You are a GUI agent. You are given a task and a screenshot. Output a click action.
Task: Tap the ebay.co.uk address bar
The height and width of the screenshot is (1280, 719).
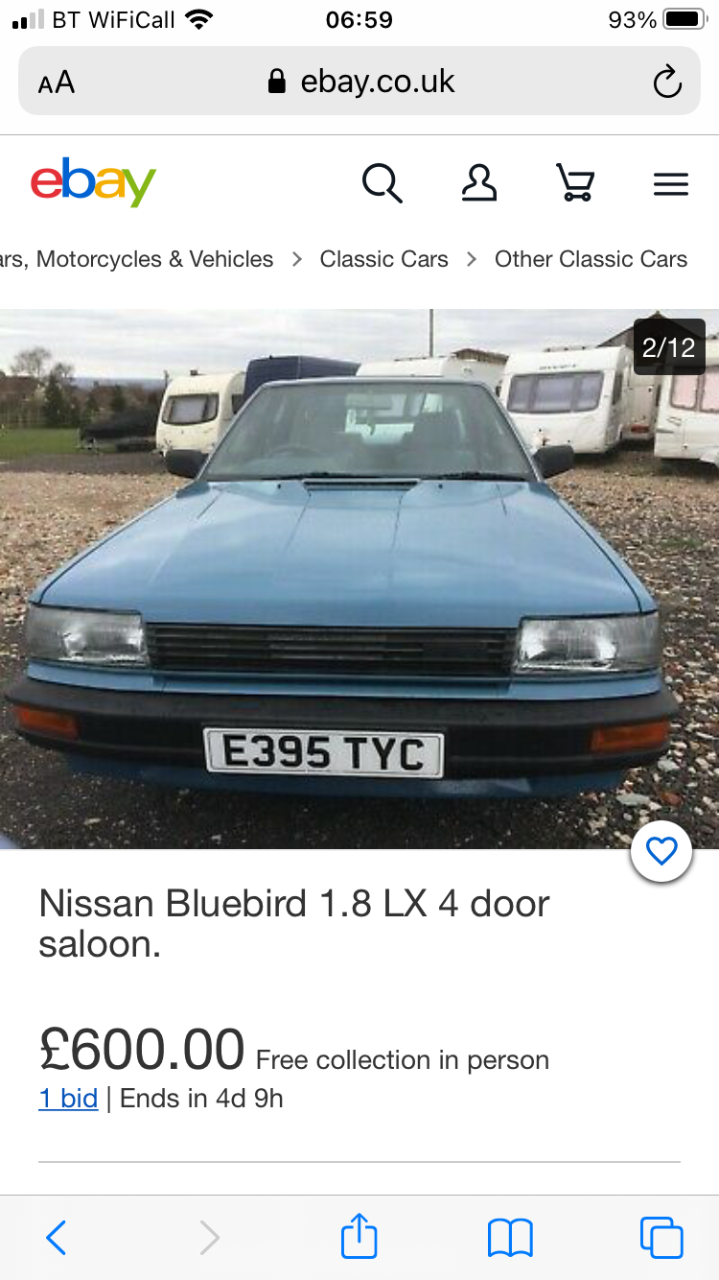[x=360, y=81]
